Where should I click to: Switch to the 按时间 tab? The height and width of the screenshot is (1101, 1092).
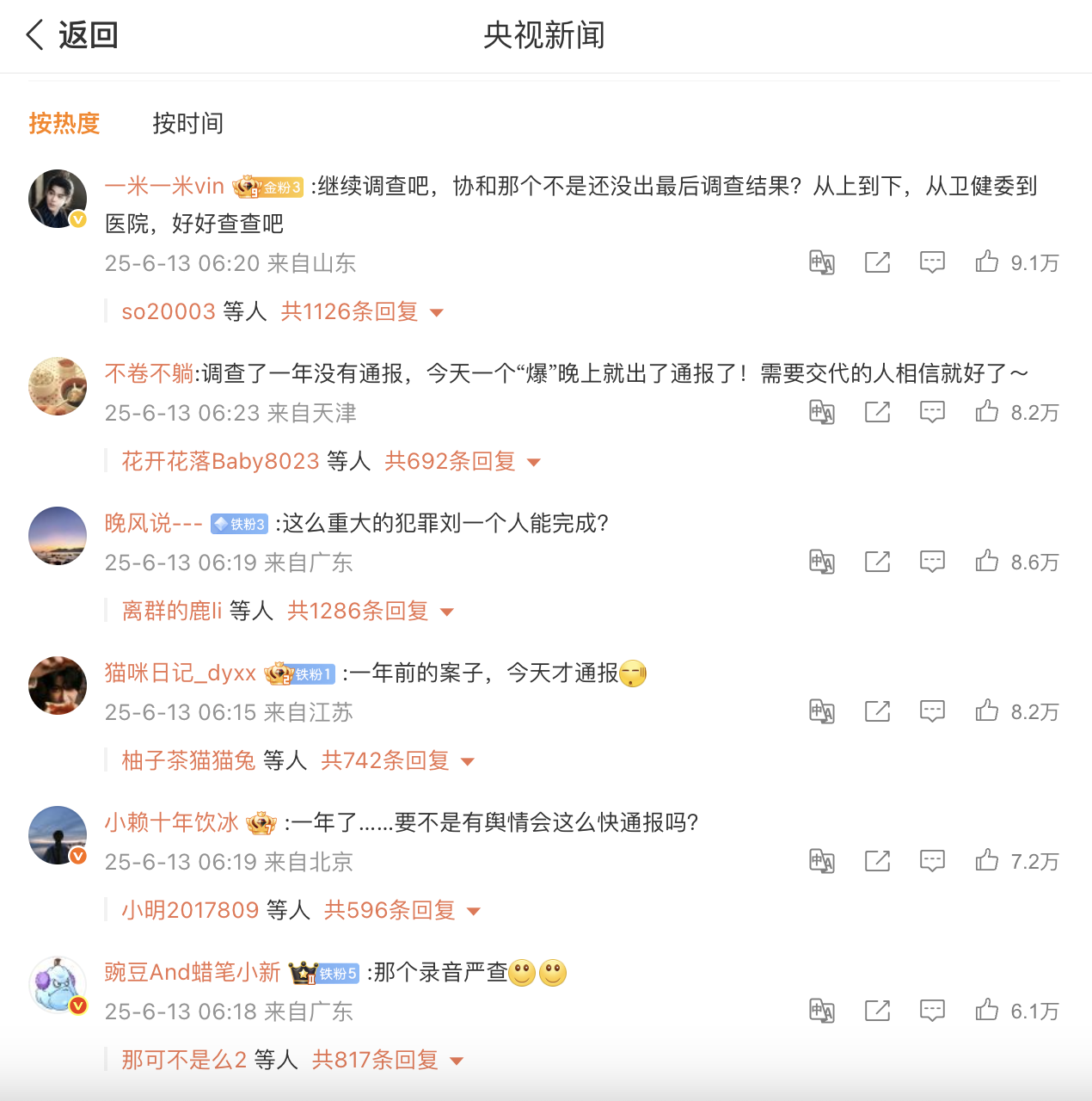tap(187, 123)
